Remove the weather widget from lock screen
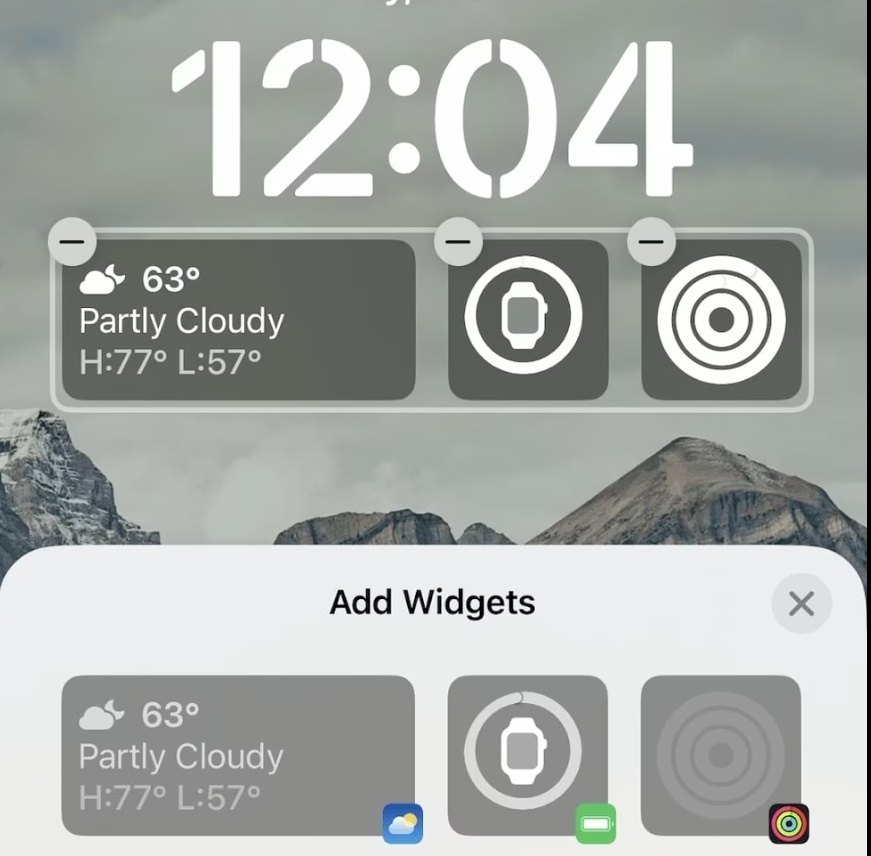 (x=72, y=241)
